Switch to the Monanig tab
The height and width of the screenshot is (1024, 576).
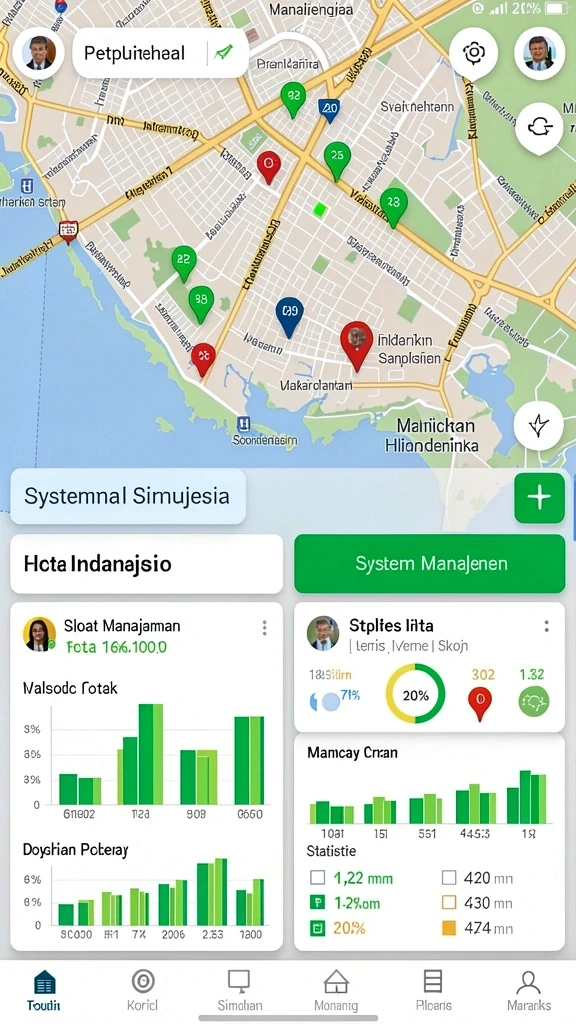click(336, 990)
